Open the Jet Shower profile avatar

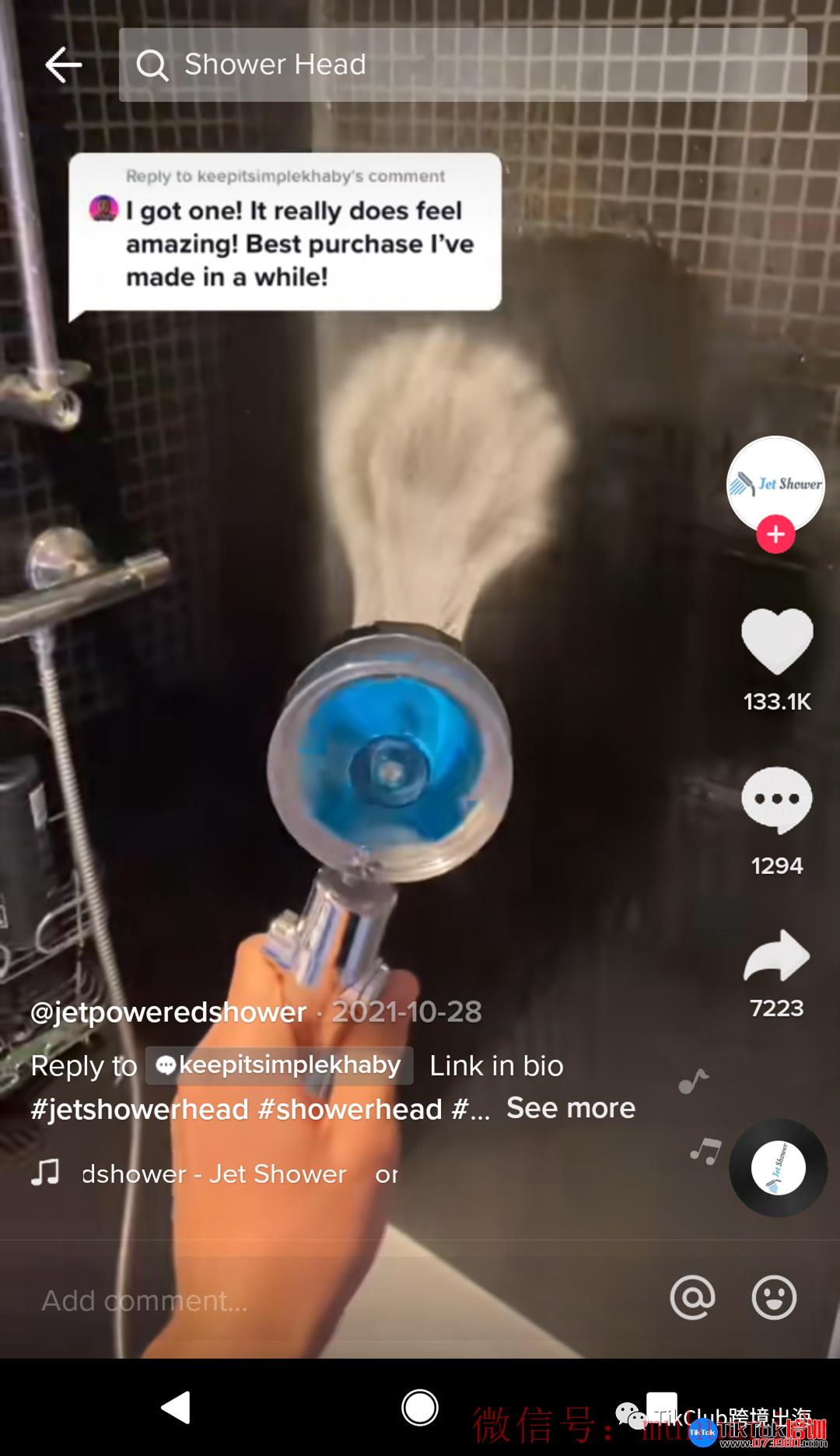click(775, 484)
